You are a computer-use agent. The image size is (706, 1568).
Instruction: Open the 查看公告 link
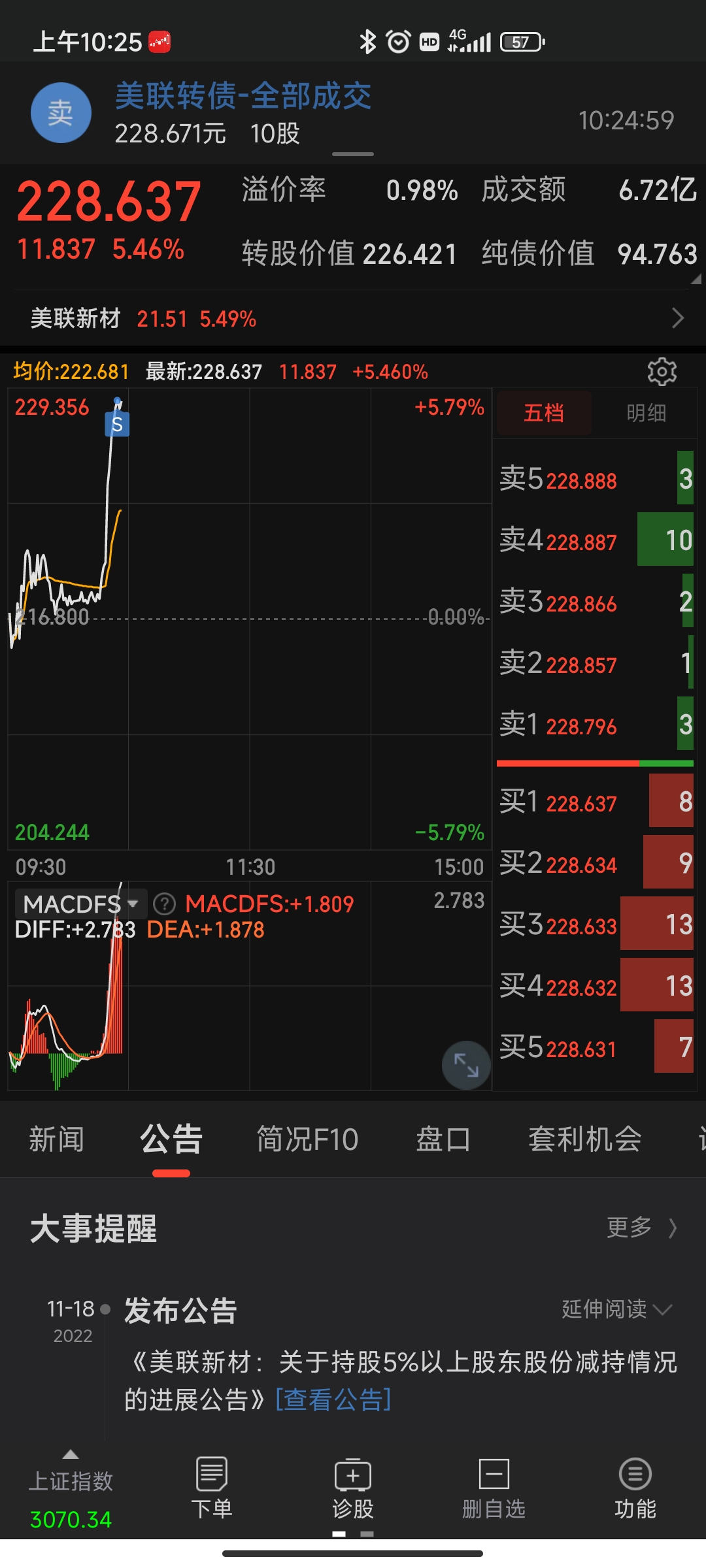coord(333,1399)
